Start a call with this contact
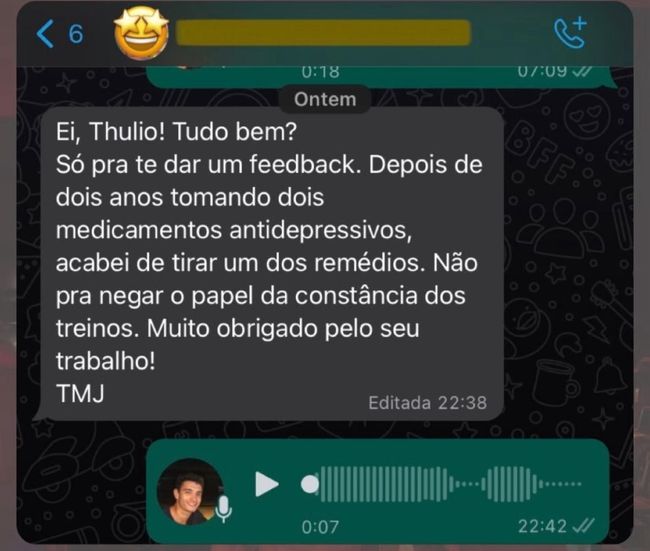This screenshot has width=650, height=551. [571, 32]
